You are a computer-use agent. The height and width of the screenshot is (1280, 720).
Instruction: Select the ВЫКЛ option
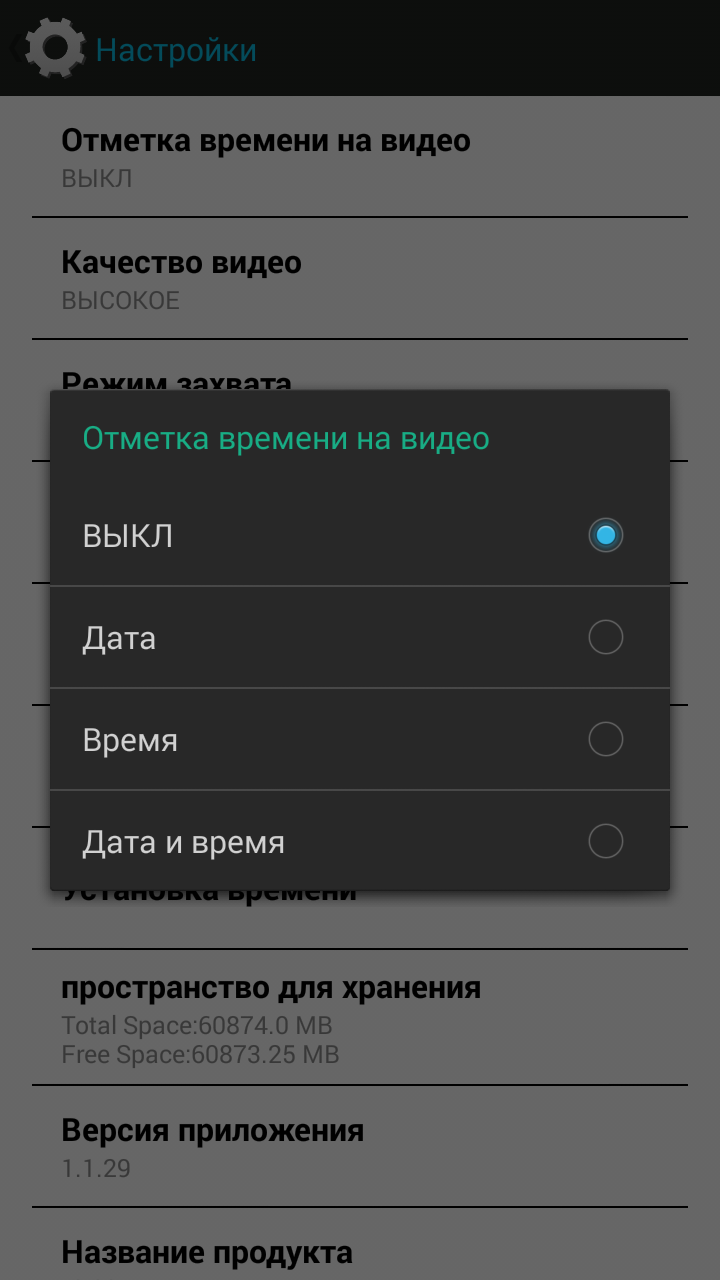click(359, 536)
